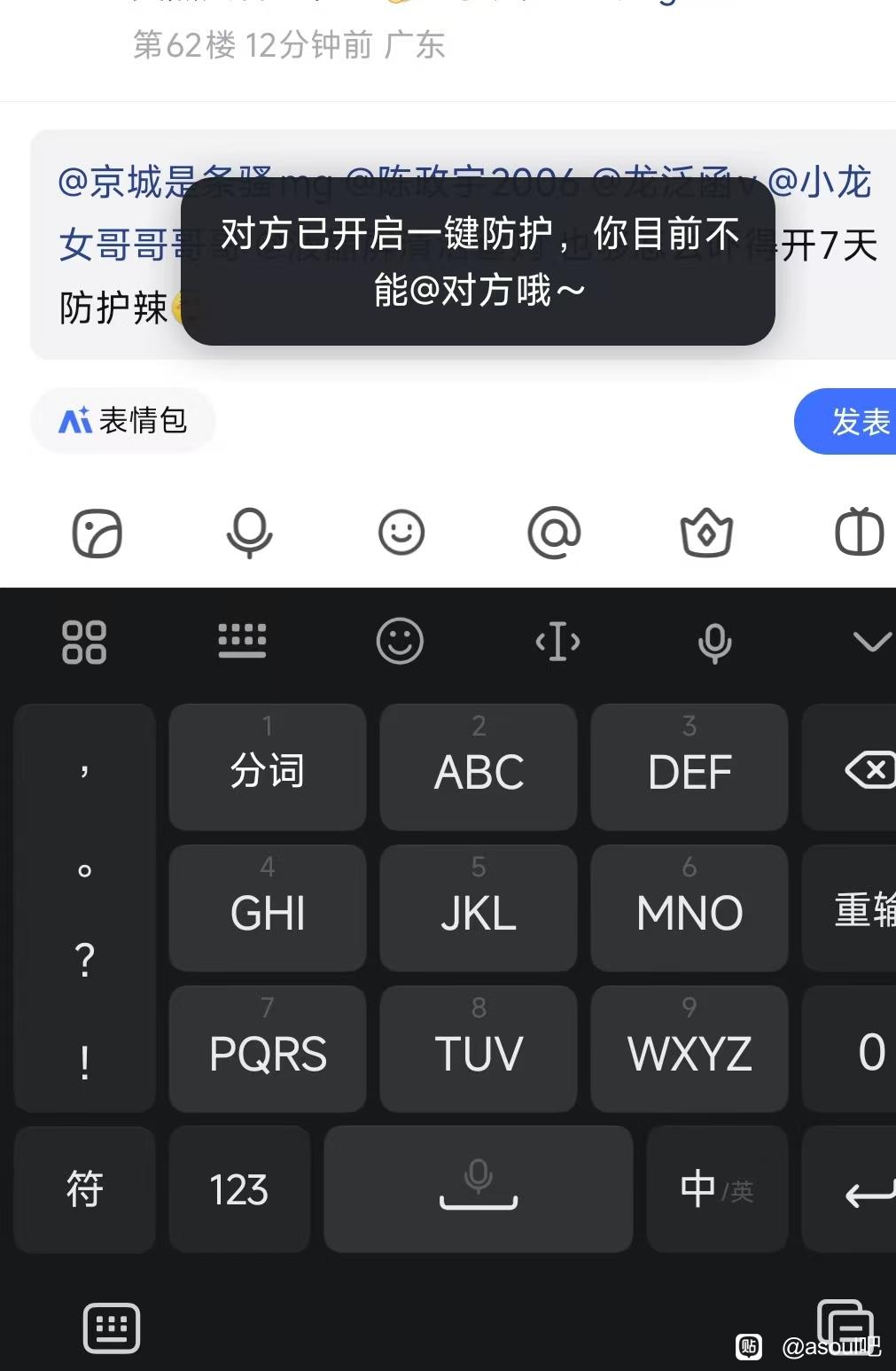The height and width of the screenshot is (1371, 896).
Task: Toggle 中/英 language key
Action: (716, 1189)
